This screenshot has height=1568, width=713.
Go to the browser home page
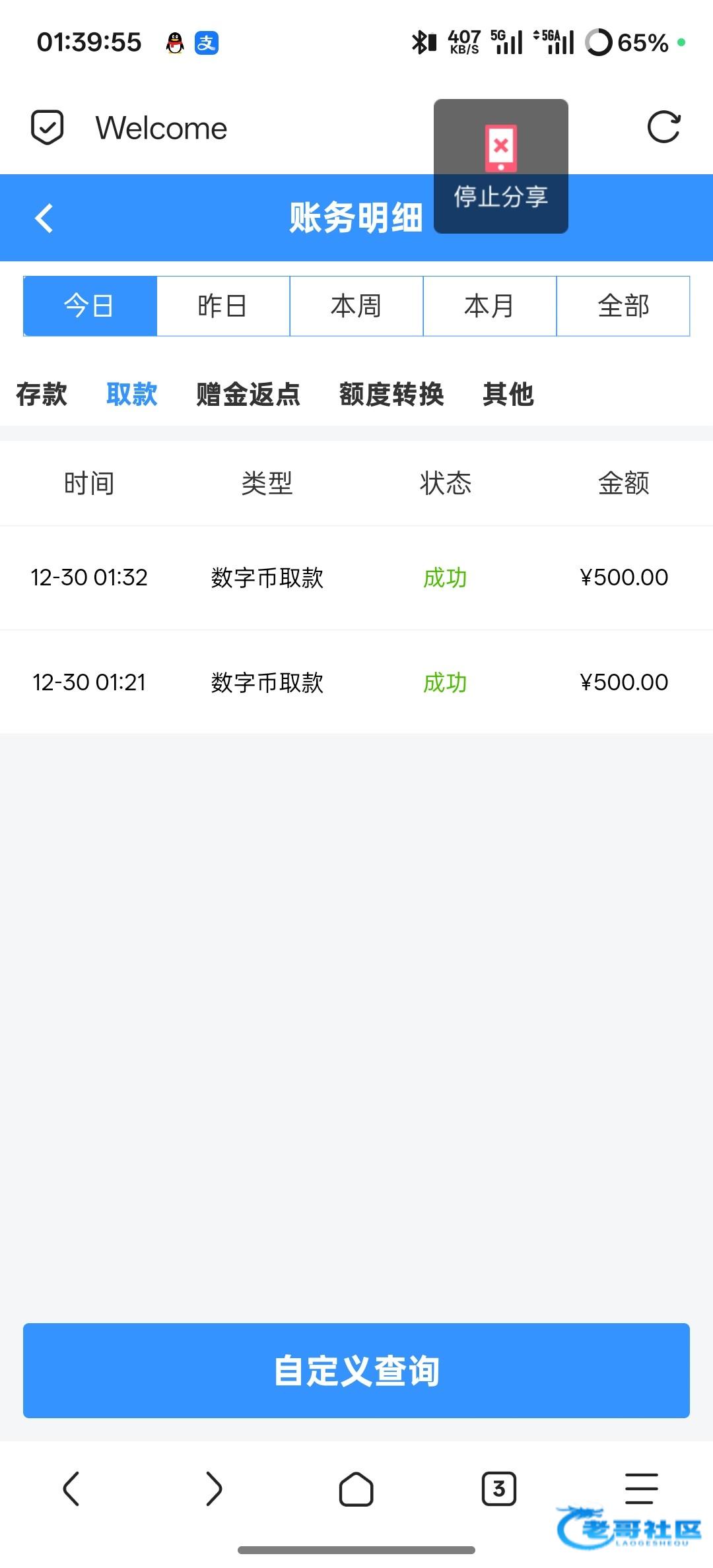(356, 1489)
